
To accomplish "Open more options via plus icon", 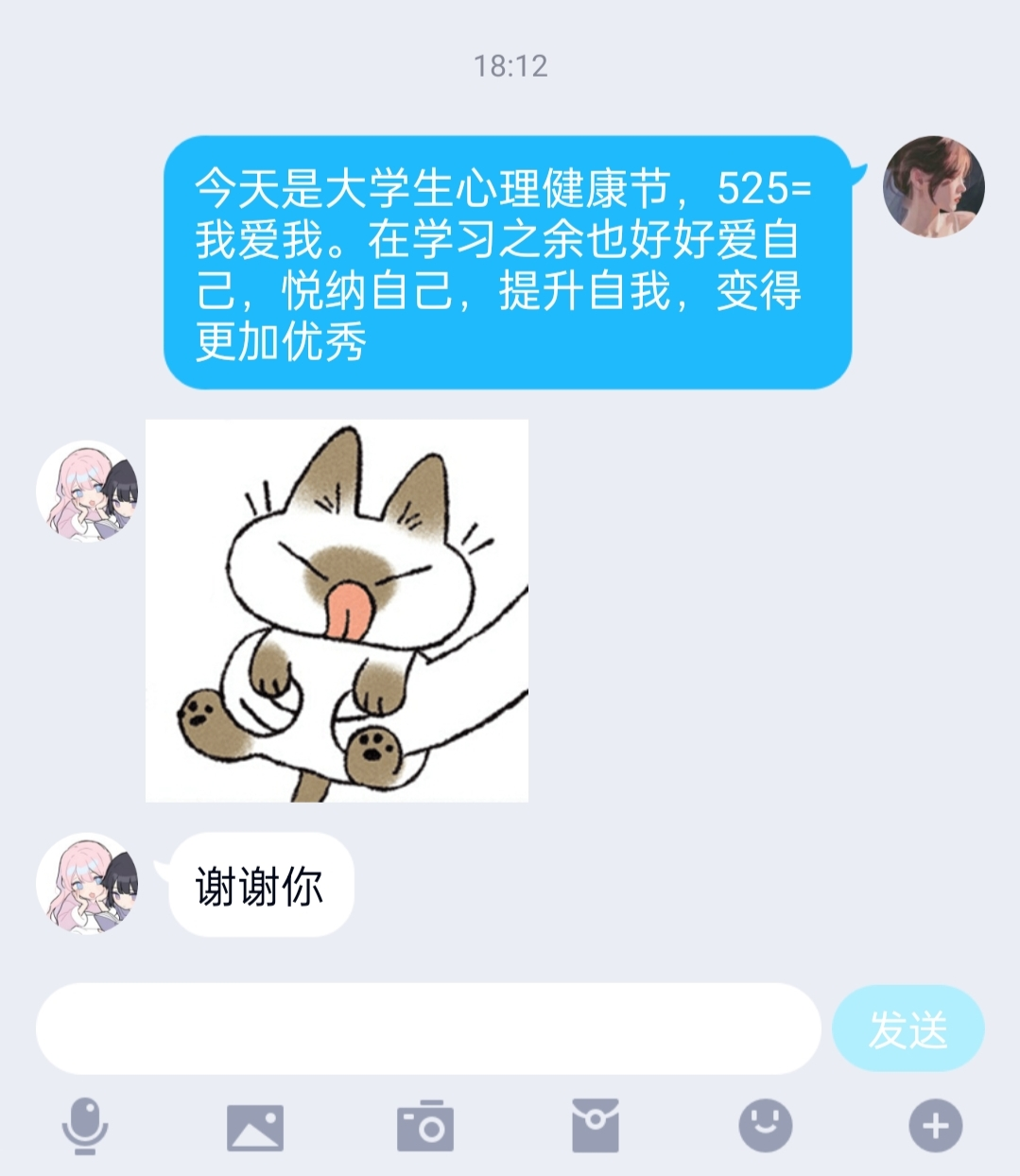I will [x=935, y=1126].
